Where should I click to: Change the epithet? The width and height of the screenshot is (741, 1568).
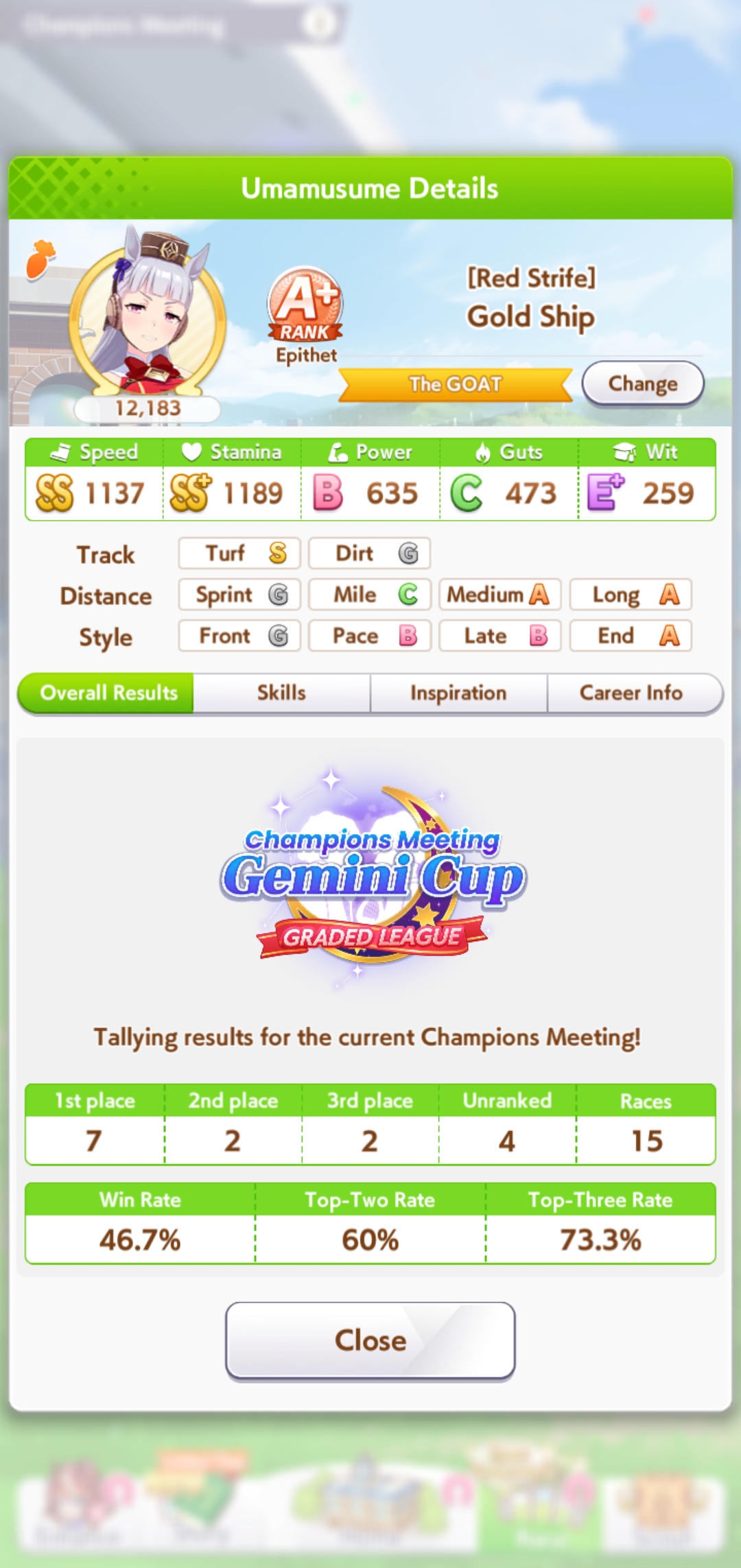point(643,383)
